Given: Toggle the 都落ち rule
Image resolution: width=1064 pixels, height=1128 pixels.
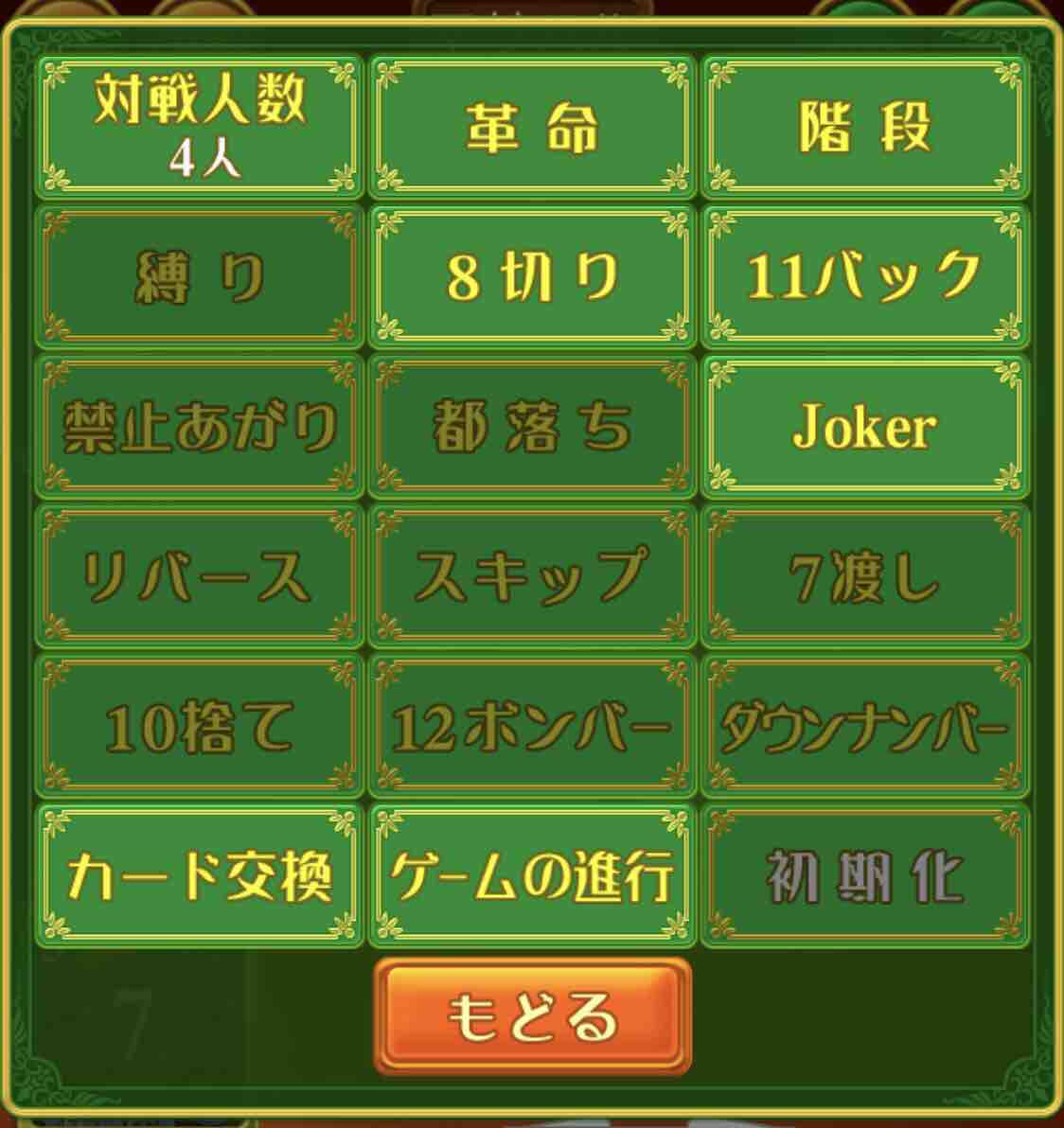Looking at the screenshot, I should tap(532, 427).
